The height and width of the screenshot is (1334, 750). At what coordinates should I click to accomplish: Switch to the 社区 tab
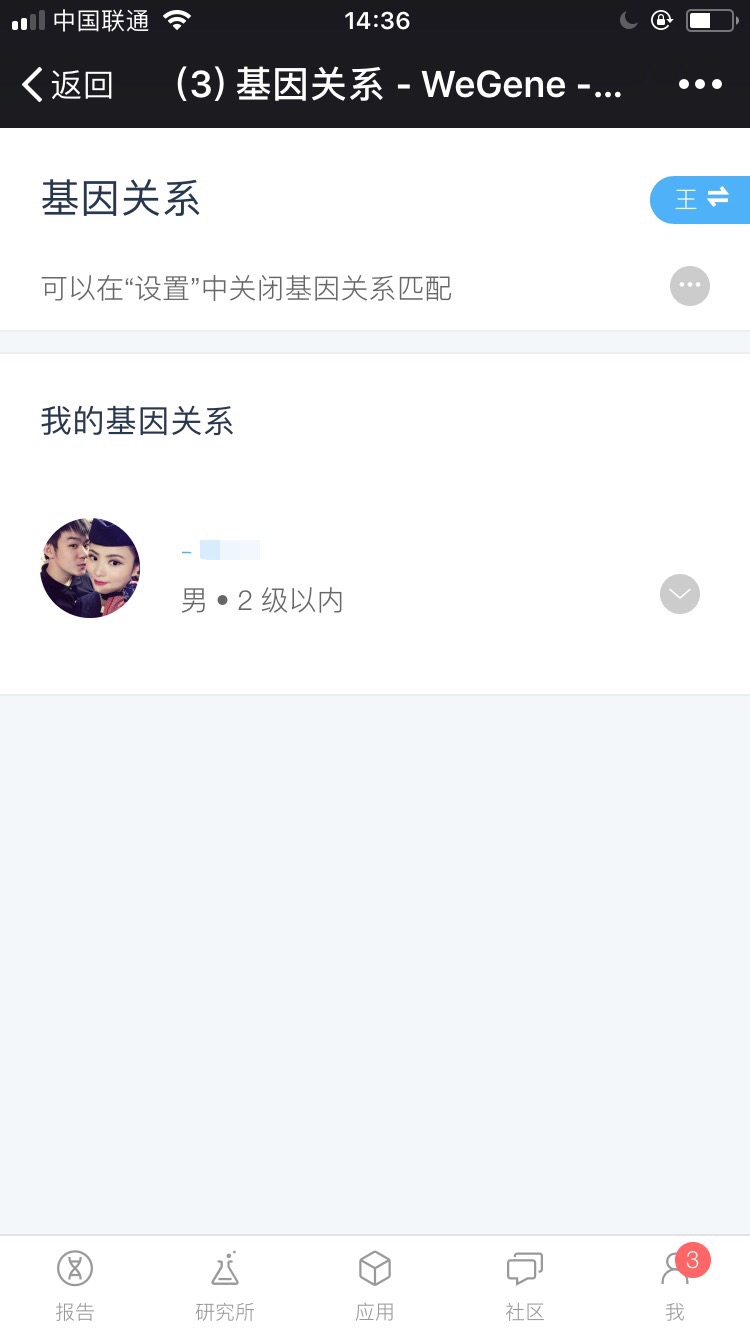pos(525,1285)
